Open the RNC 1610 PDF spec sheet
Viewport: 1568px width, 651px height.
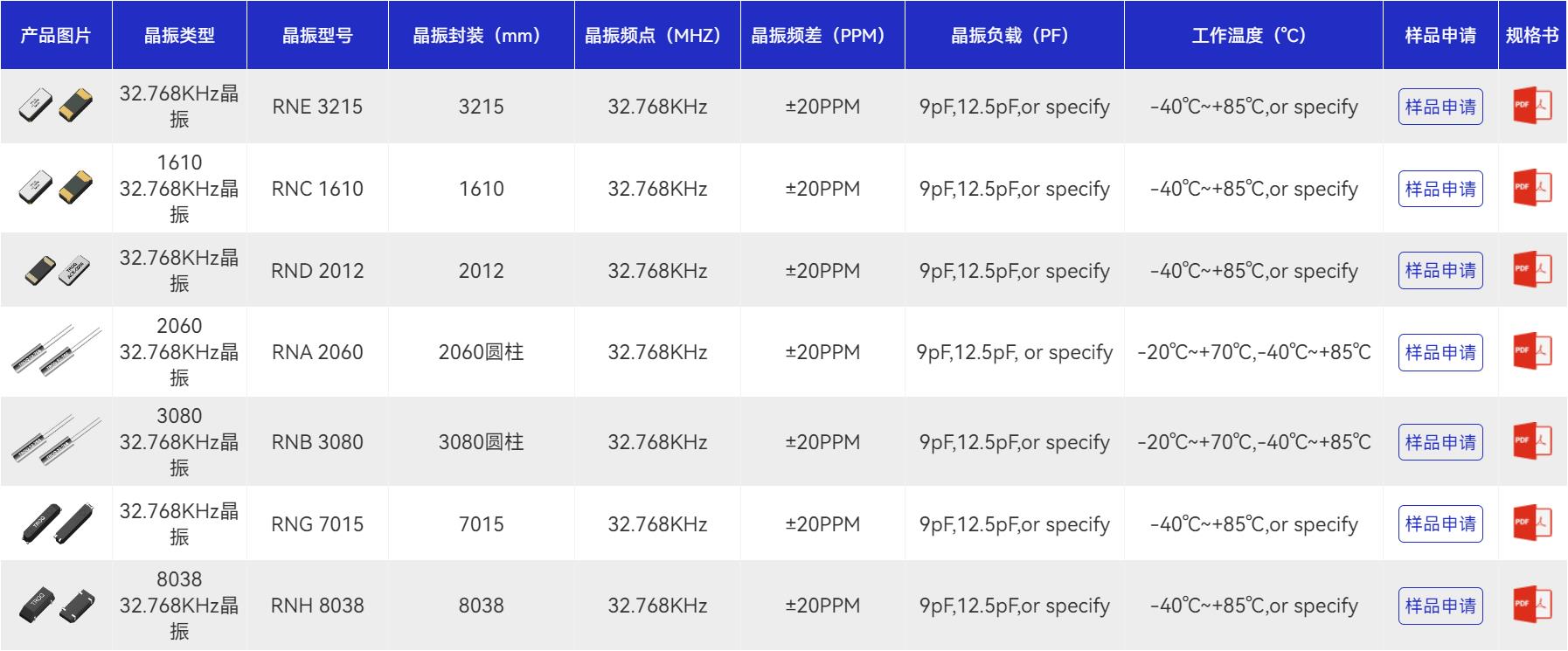tap(1531, 189)
